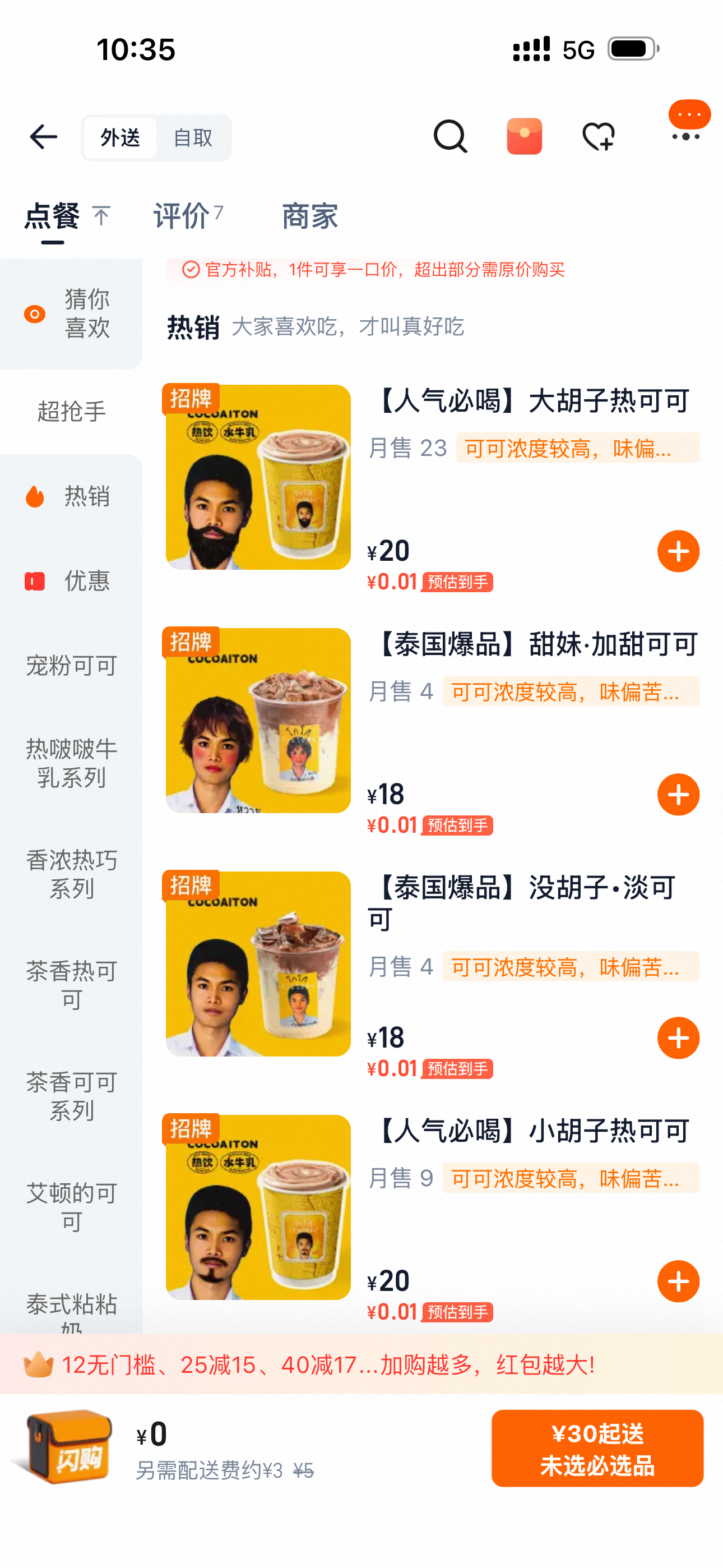Viewport: 723px width, 1568px height.
Task: Go back to the previous page
Action: (x=43, y=137)
